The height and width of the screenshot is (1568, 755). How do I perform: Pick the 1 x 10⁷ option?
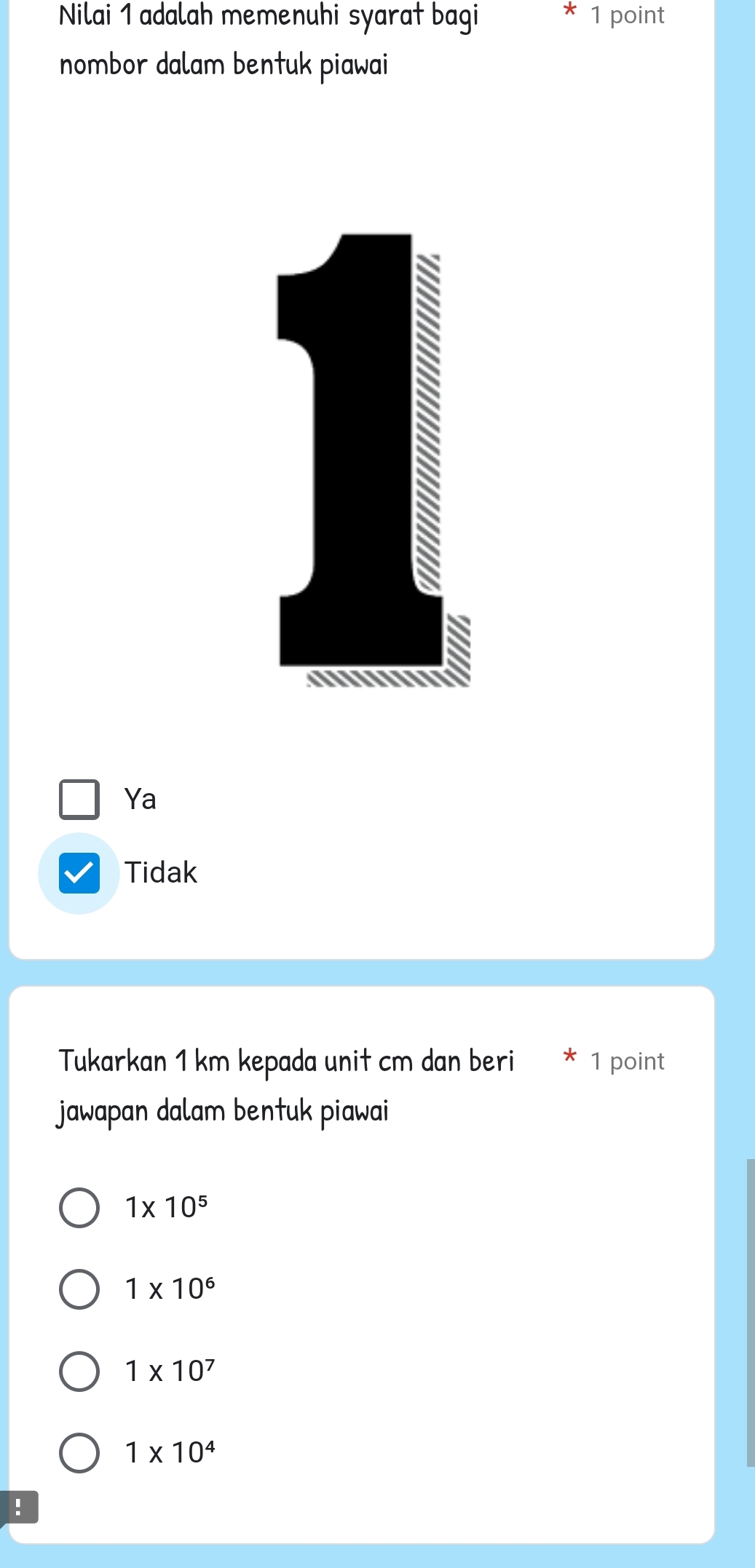coord(79,1372)
